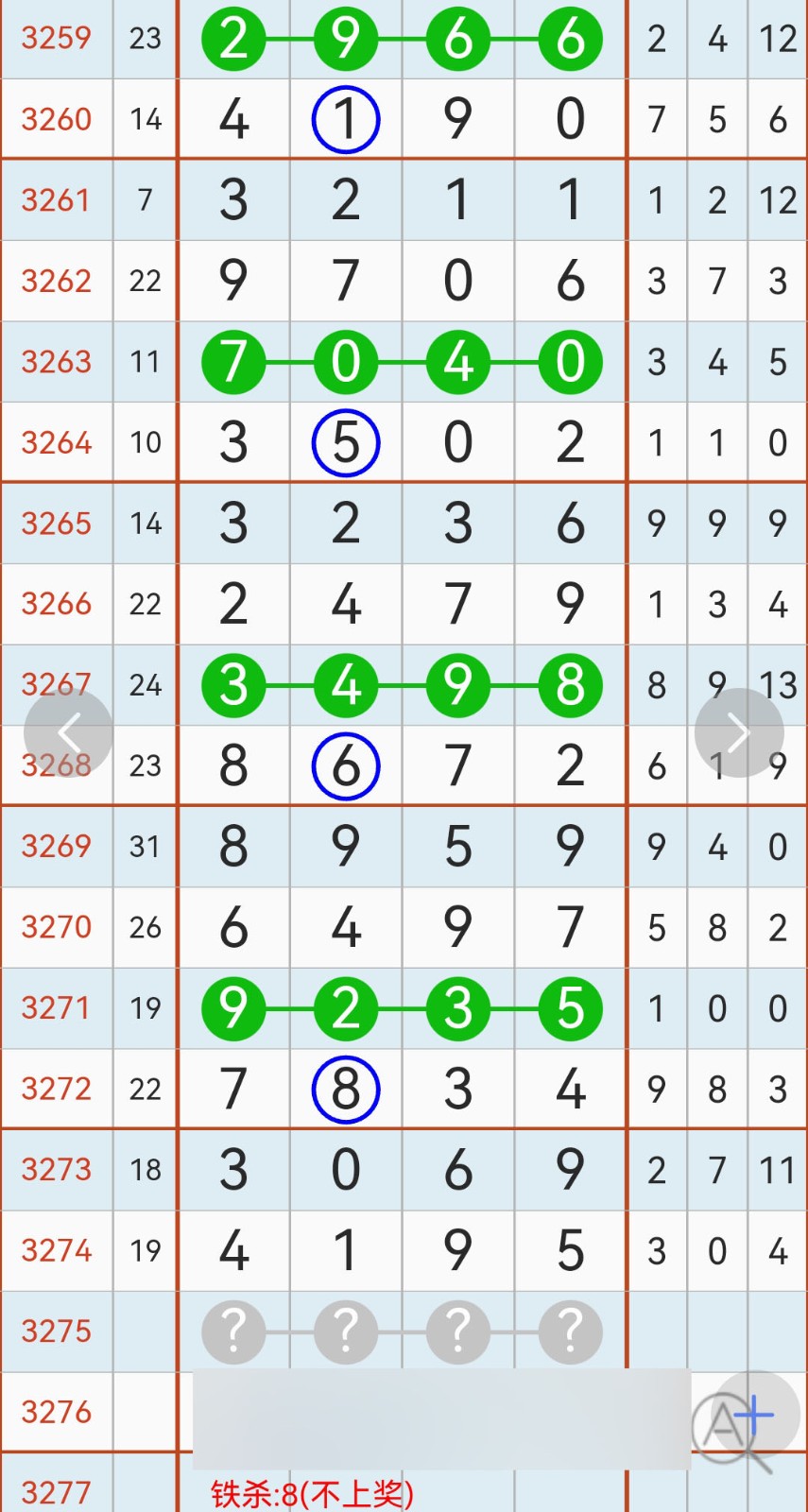This screenshot has width=808, height=1512.
Task: Click the blue circled 5 in row 3264
Action: (345, 441)
